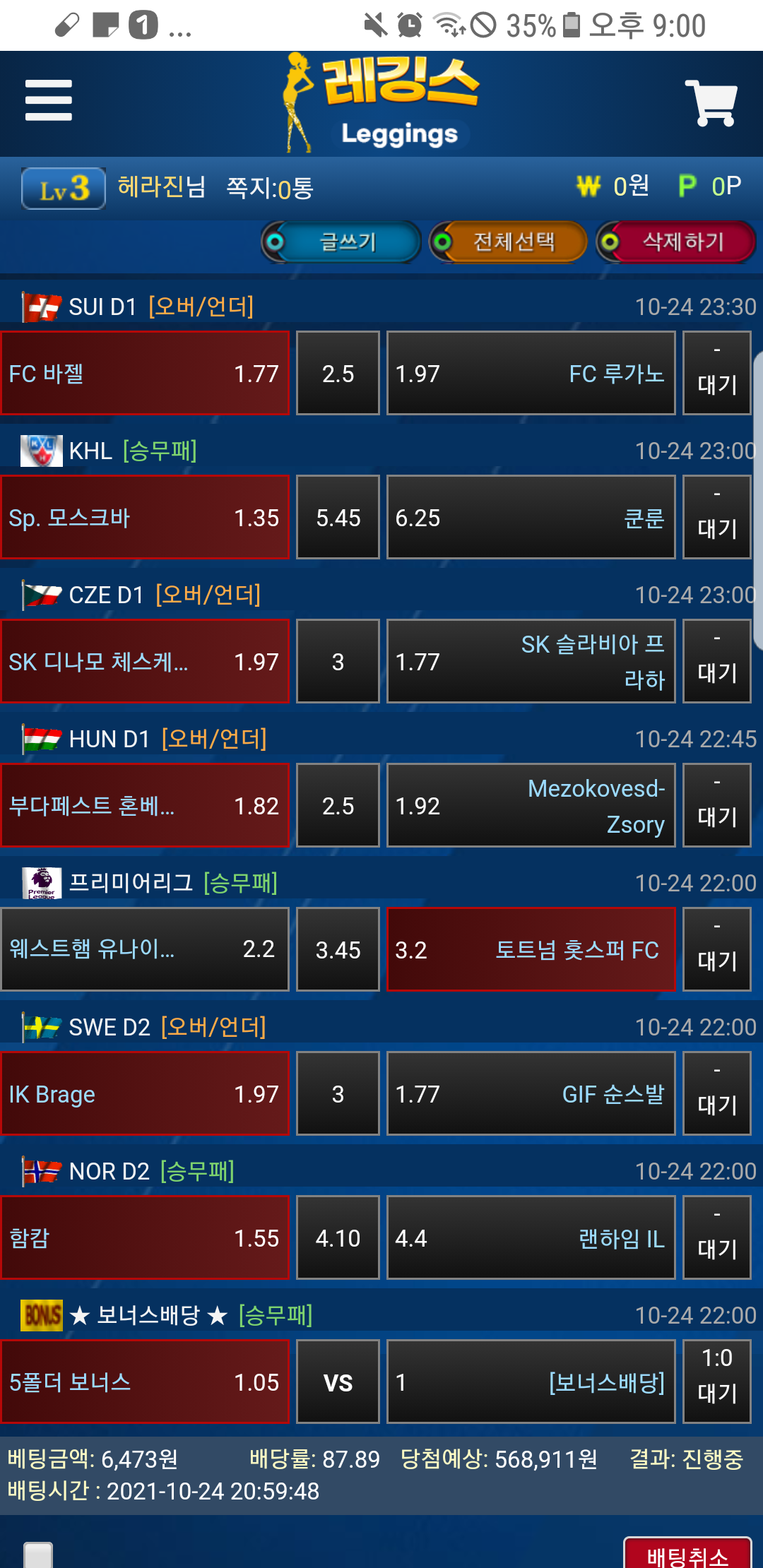Viewport: 763px width, 1568px height.
Task: Choose the FC 루가노 1.97 cell
Action: coord(531,373)
